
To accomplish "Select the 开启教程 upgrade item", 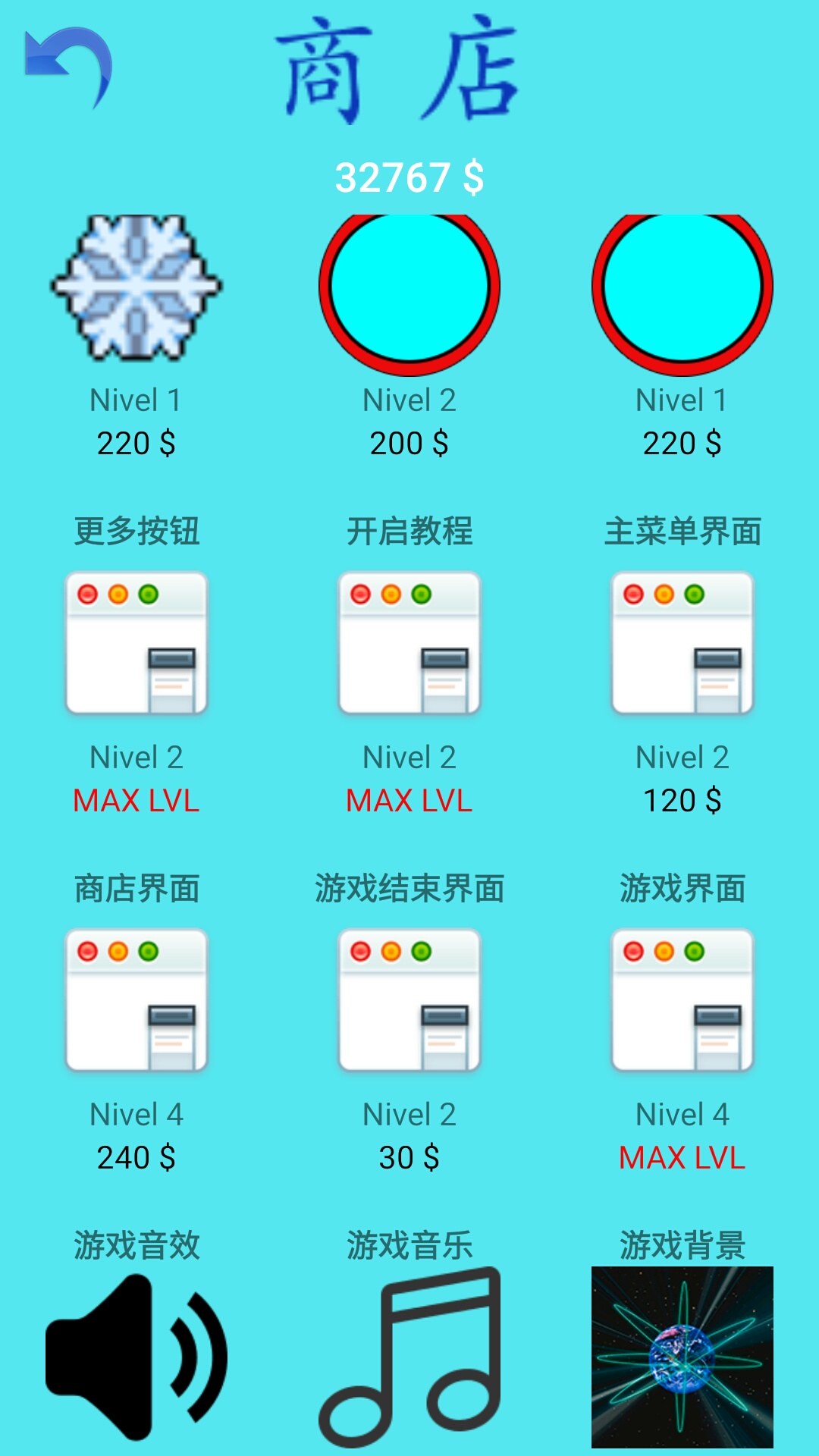I will pyautogui.click(x=409, y=643).
